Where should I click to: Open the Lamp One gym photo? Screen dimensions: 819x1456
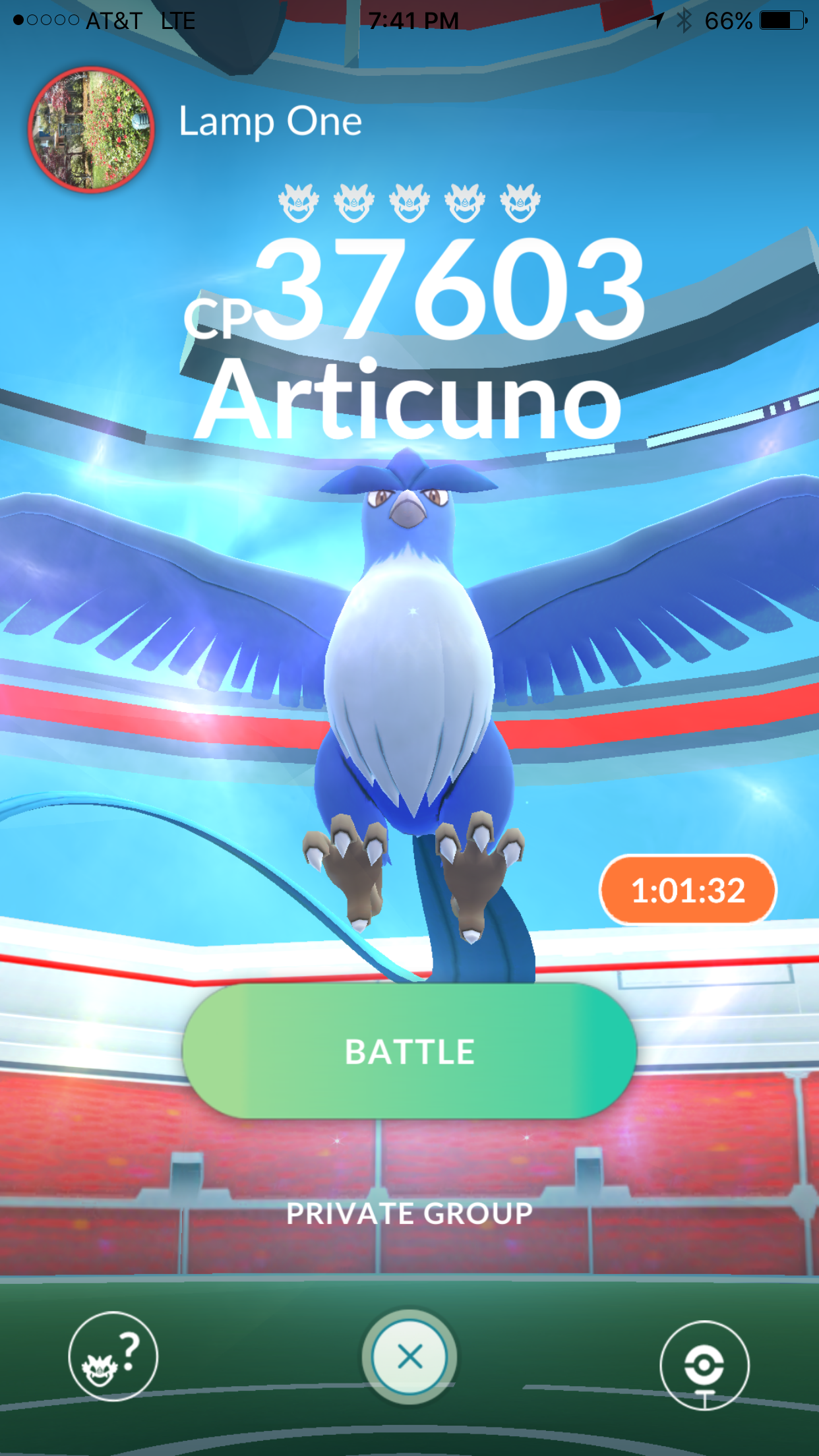(x=92, y=129)
